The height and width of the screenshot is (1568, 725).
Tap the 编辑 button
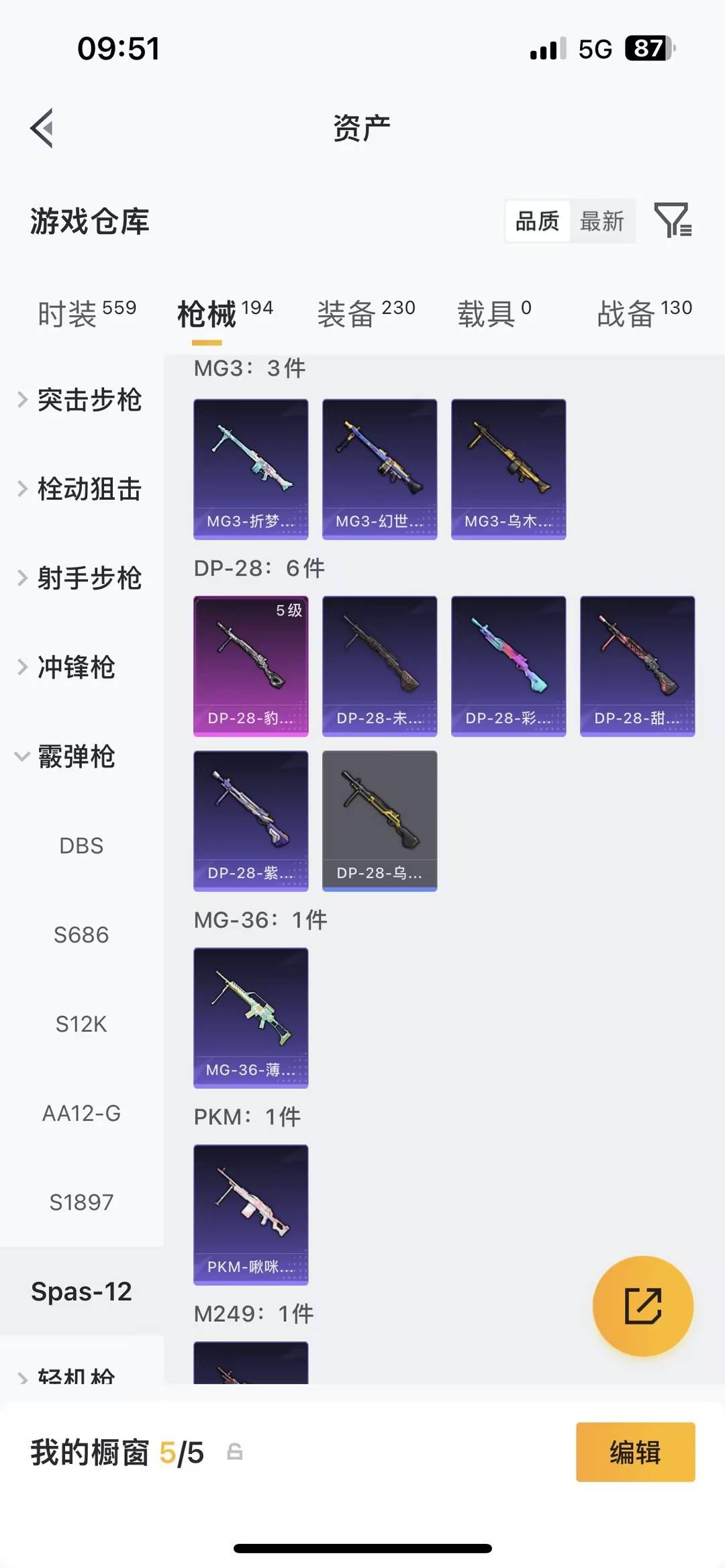(634, 1453)
